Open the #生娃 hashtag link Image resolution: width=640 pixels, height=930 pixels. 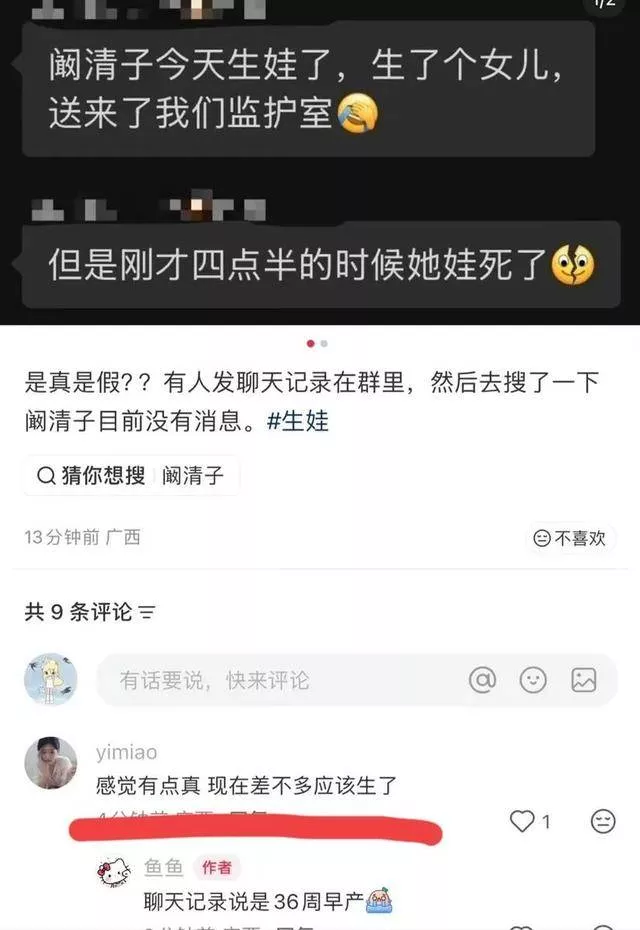click(298, 421)
